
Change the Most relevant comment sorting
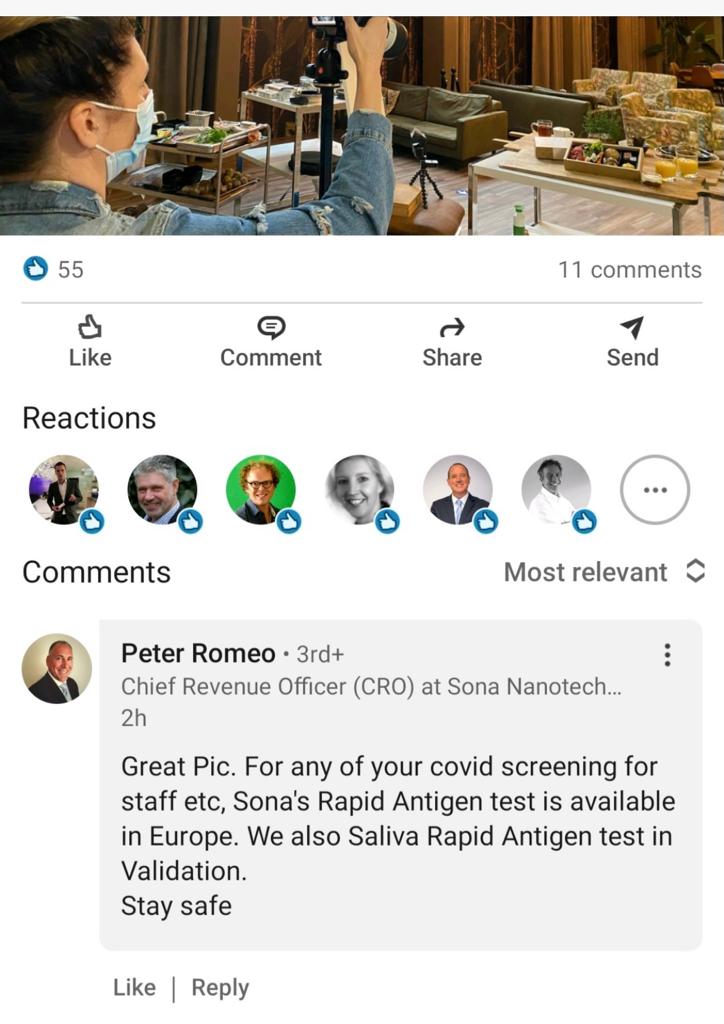pos(604,572)
